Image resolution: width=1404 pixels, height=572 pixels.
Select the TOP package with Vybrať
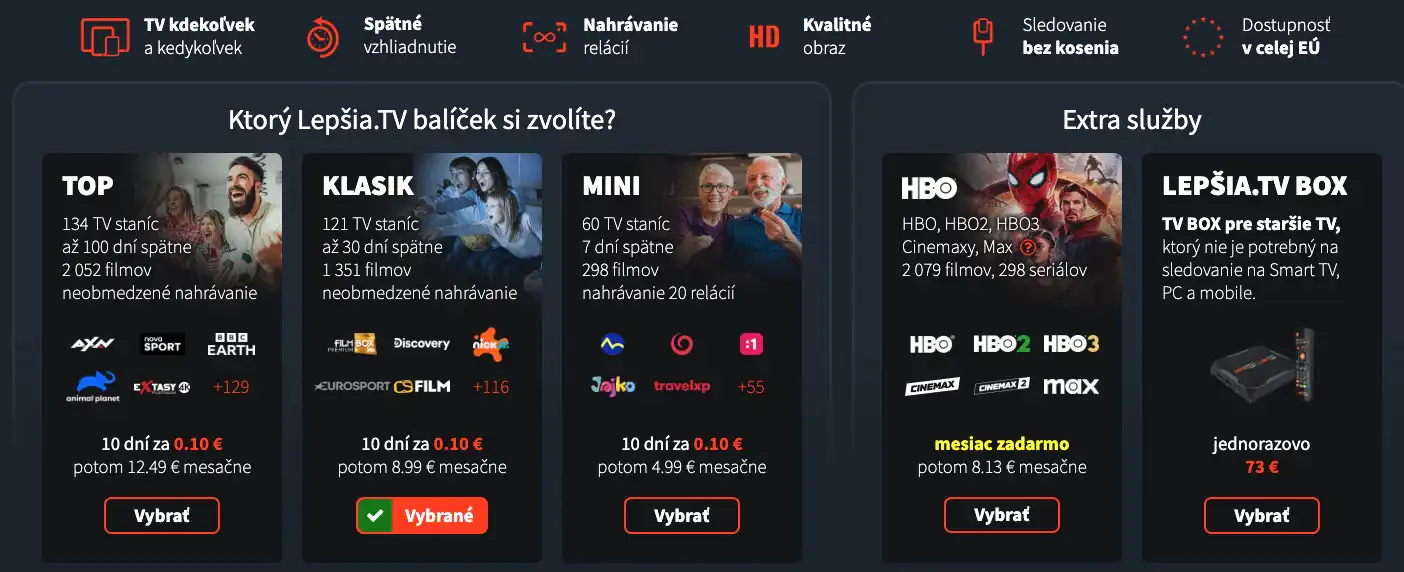pyautogui.click(x=161, y=516)
